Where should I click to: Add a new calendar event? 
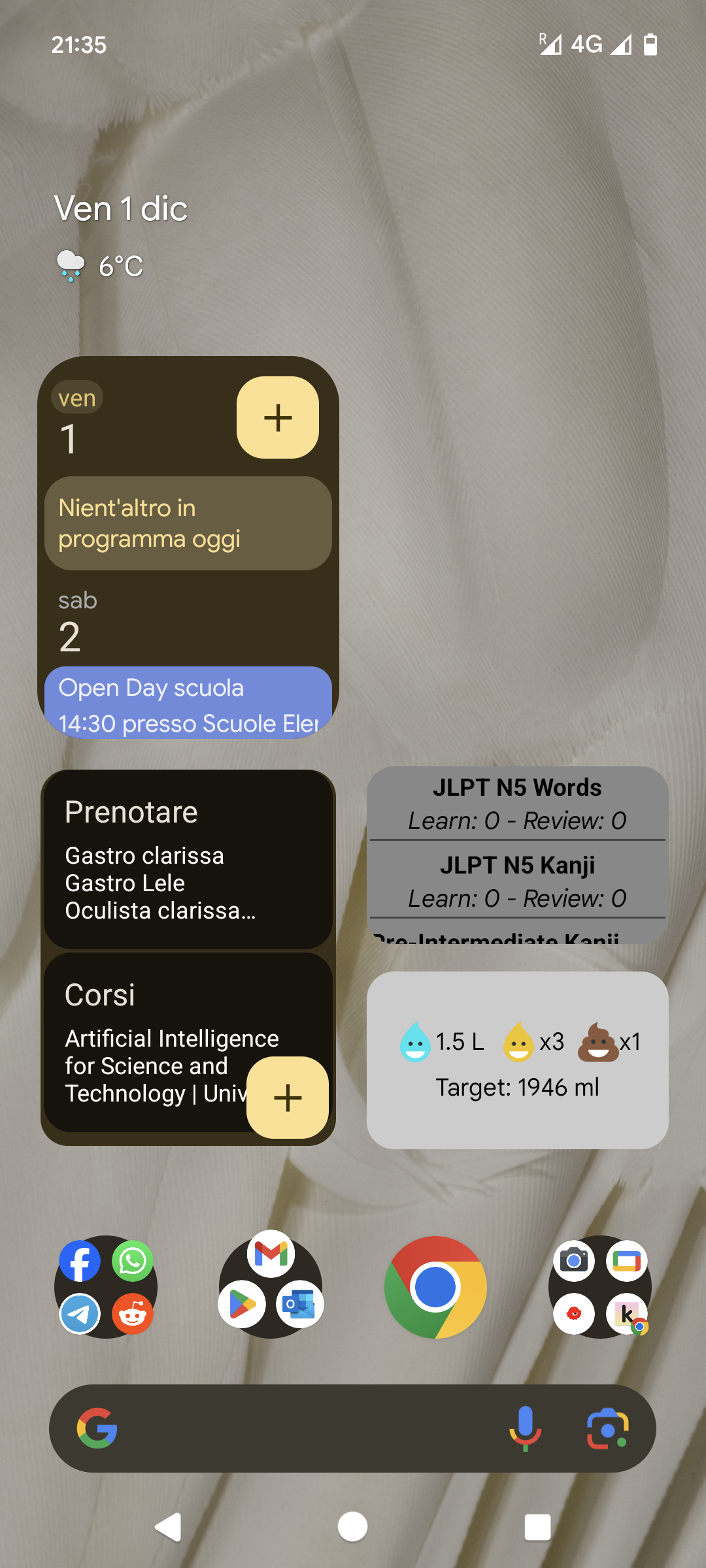(x=277, y=417)
